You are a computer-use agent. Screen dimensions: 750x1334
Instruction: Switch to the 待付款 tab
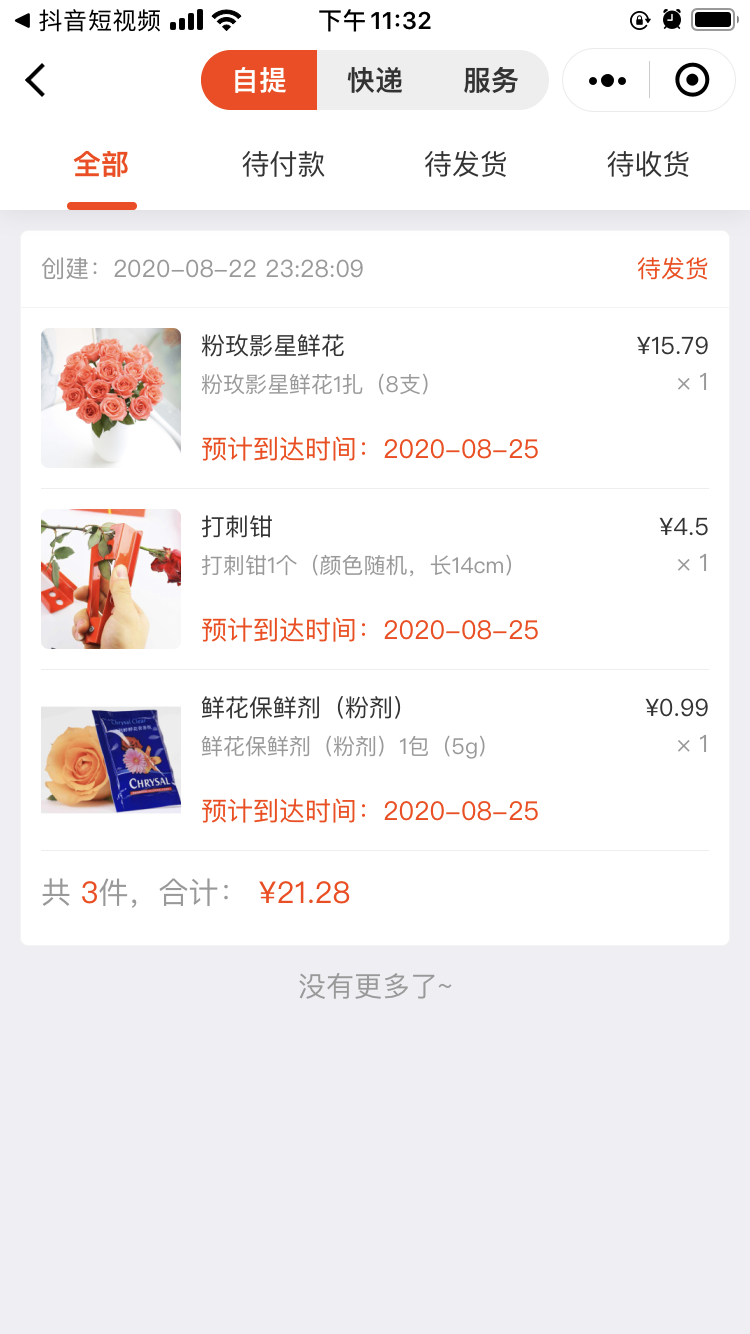point(284,165)
